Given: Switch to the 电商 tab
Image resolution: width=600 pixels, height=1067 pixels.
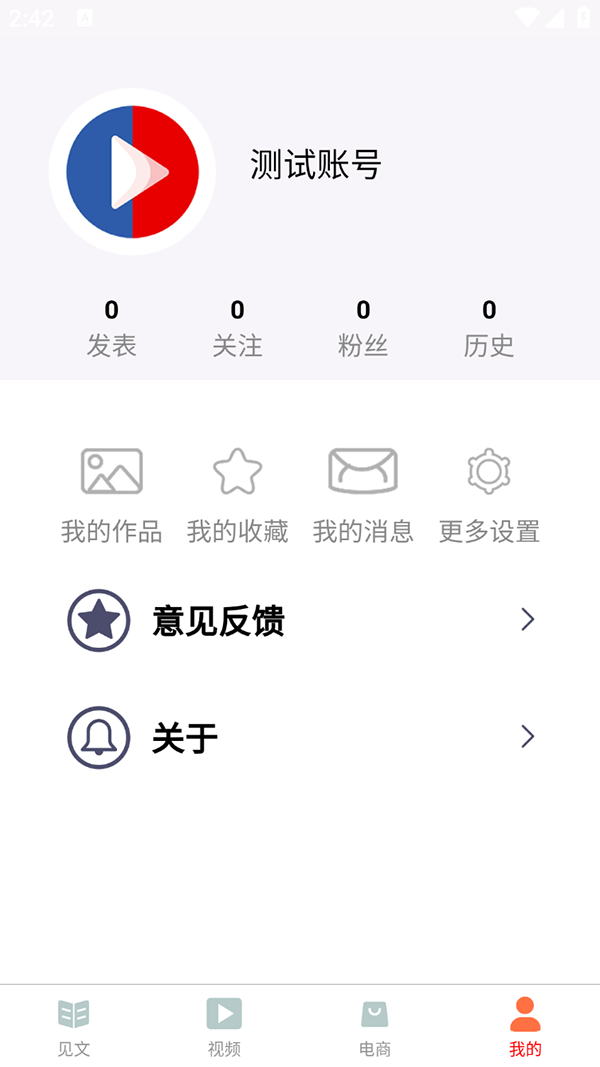Looking at the screenshot, I should (375, 1027).
